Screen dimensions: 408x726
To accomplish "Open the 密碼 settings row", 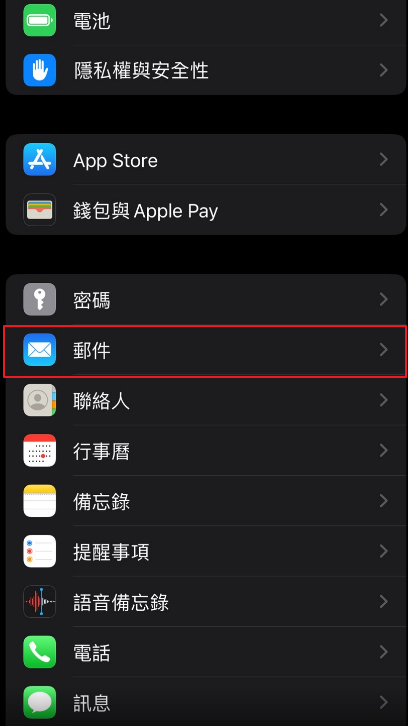I will click(x=206, y=300).
